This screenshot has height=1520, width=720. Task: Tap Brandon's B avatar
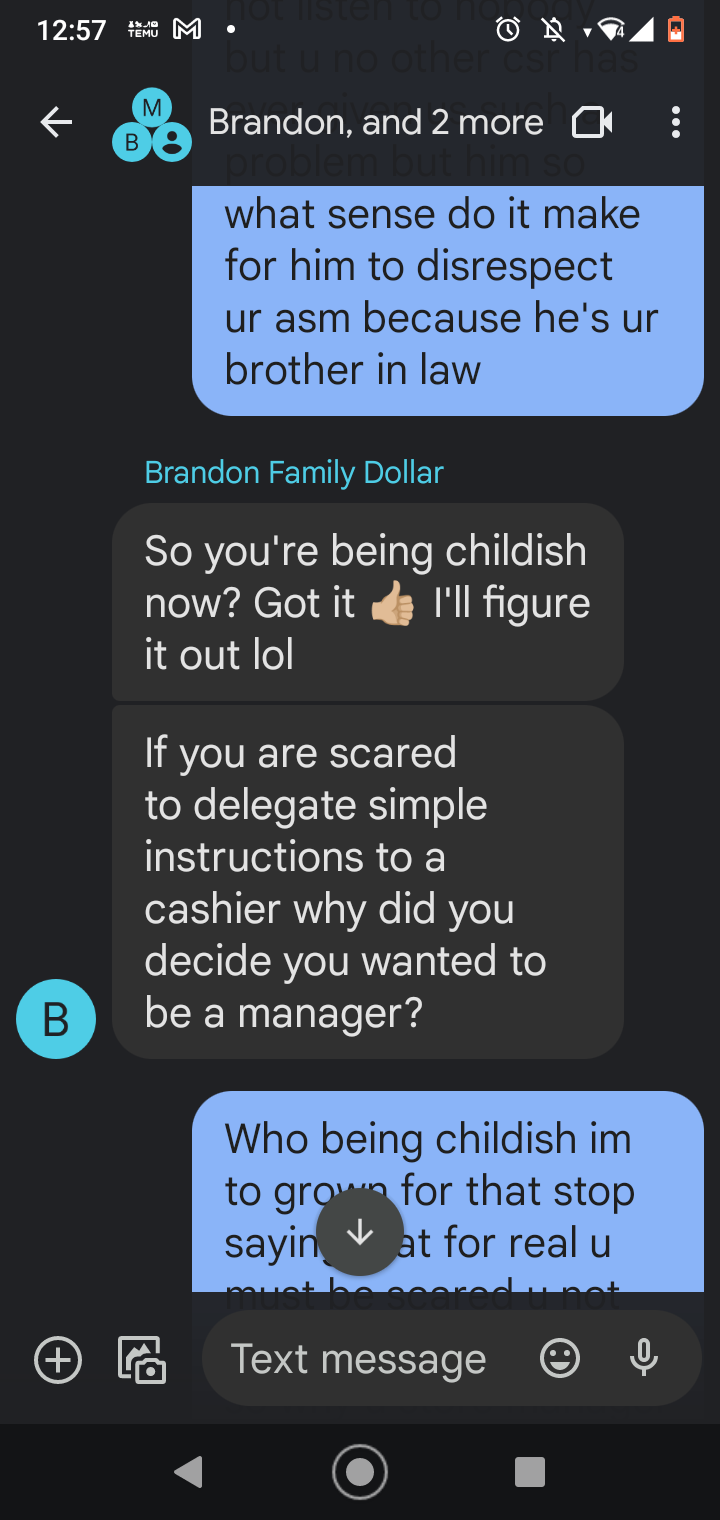click(56, 1019)
